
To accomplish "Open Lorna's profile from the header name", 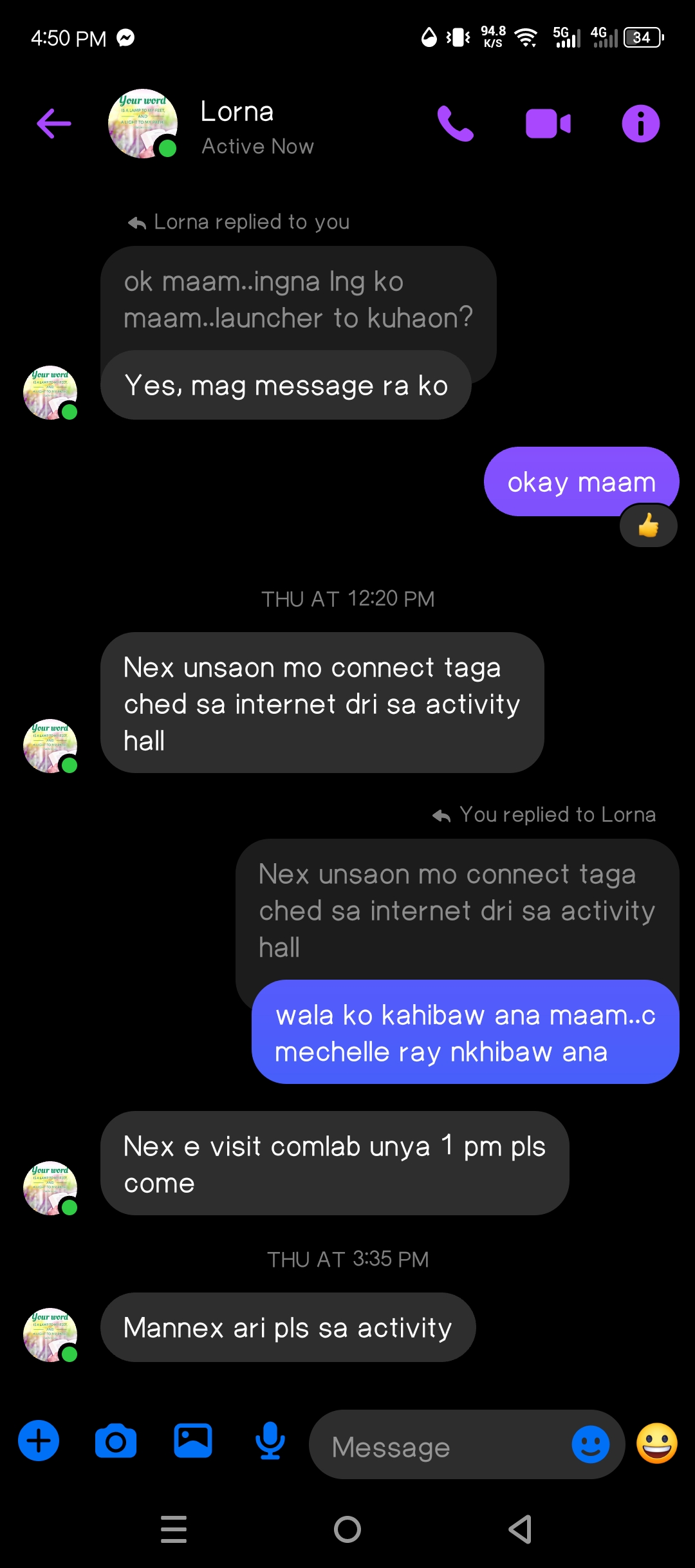I will tap(237, 112).
